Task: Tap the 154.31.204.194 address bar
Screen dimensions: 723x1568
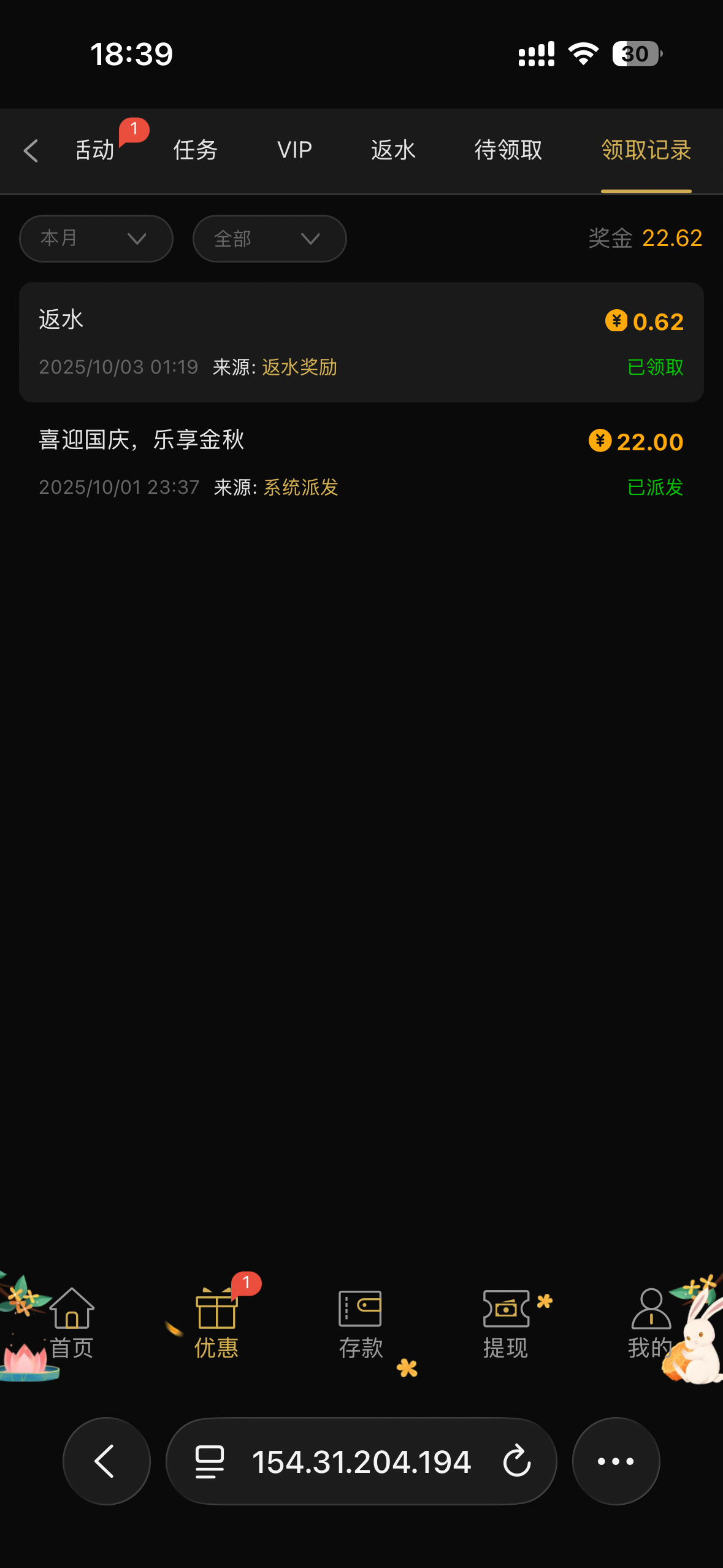Action: (361, 1461)
